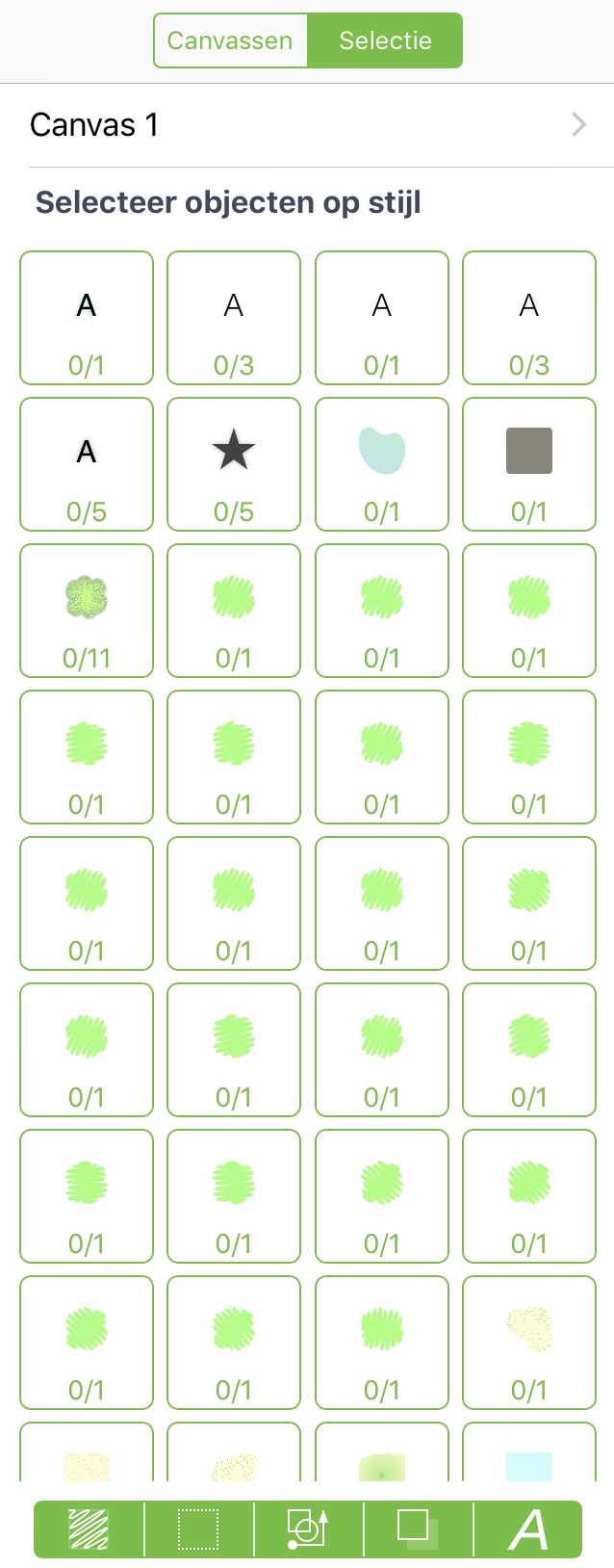Image resolution: width=614 pixels, height=1568 pixels.
Task: Choose the gray square style tile
Action: pos(529,464)
